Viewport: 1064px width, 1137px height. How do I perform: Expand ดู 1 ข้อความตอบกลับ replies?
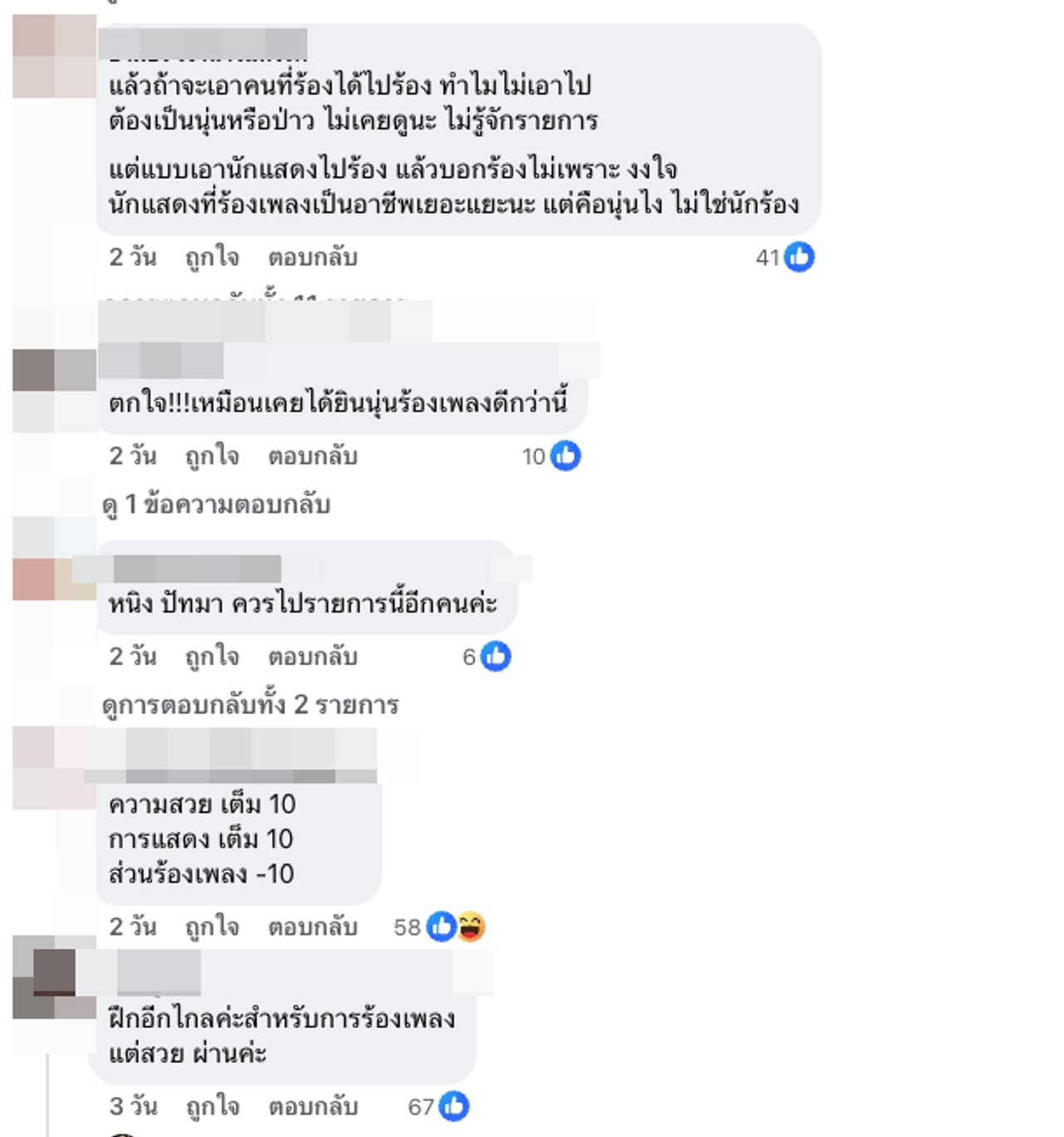click(x=216, y=505)
